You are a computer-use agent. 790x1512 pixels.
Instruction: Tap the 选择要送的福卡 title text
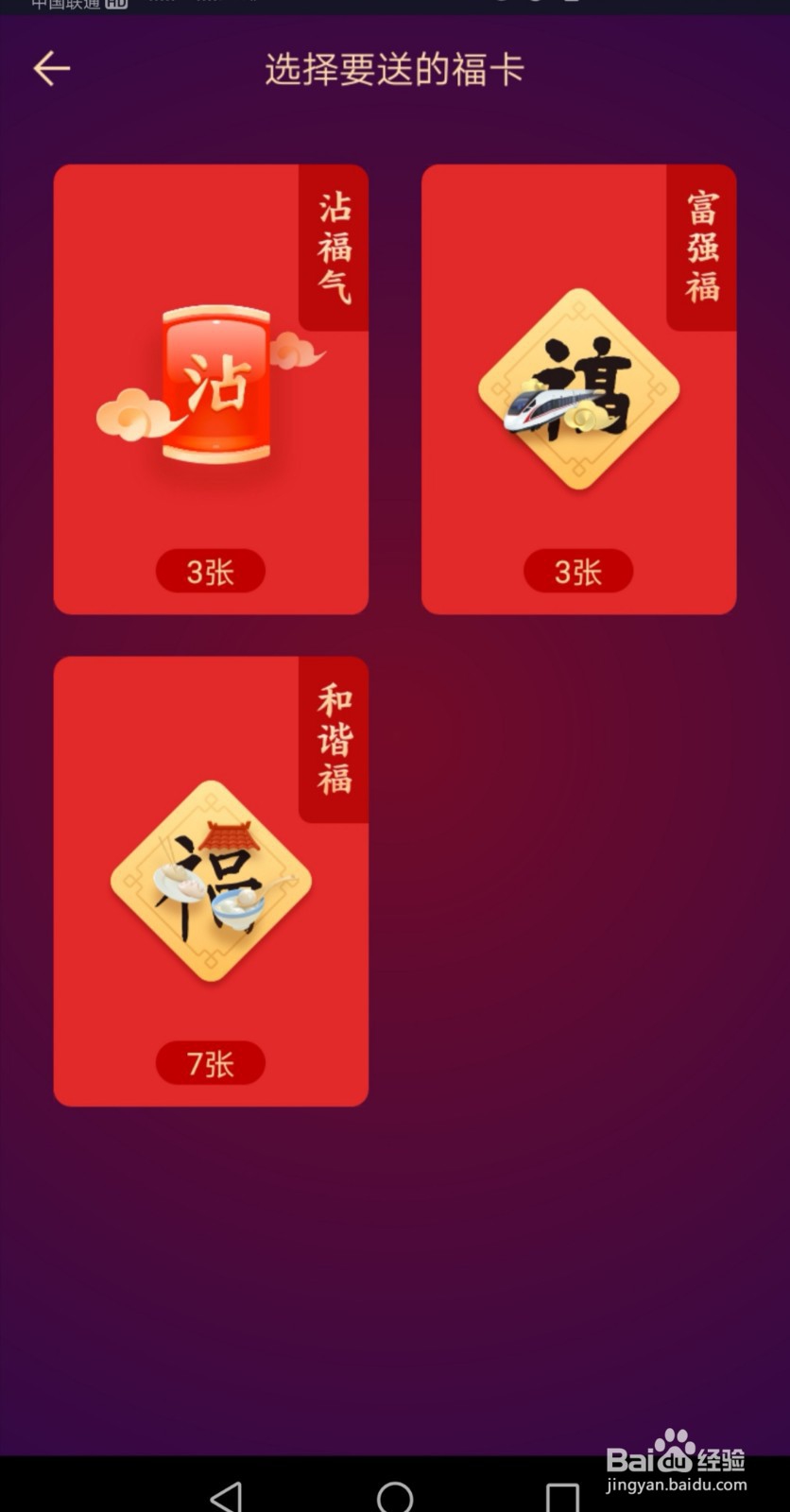pos(394,70)
